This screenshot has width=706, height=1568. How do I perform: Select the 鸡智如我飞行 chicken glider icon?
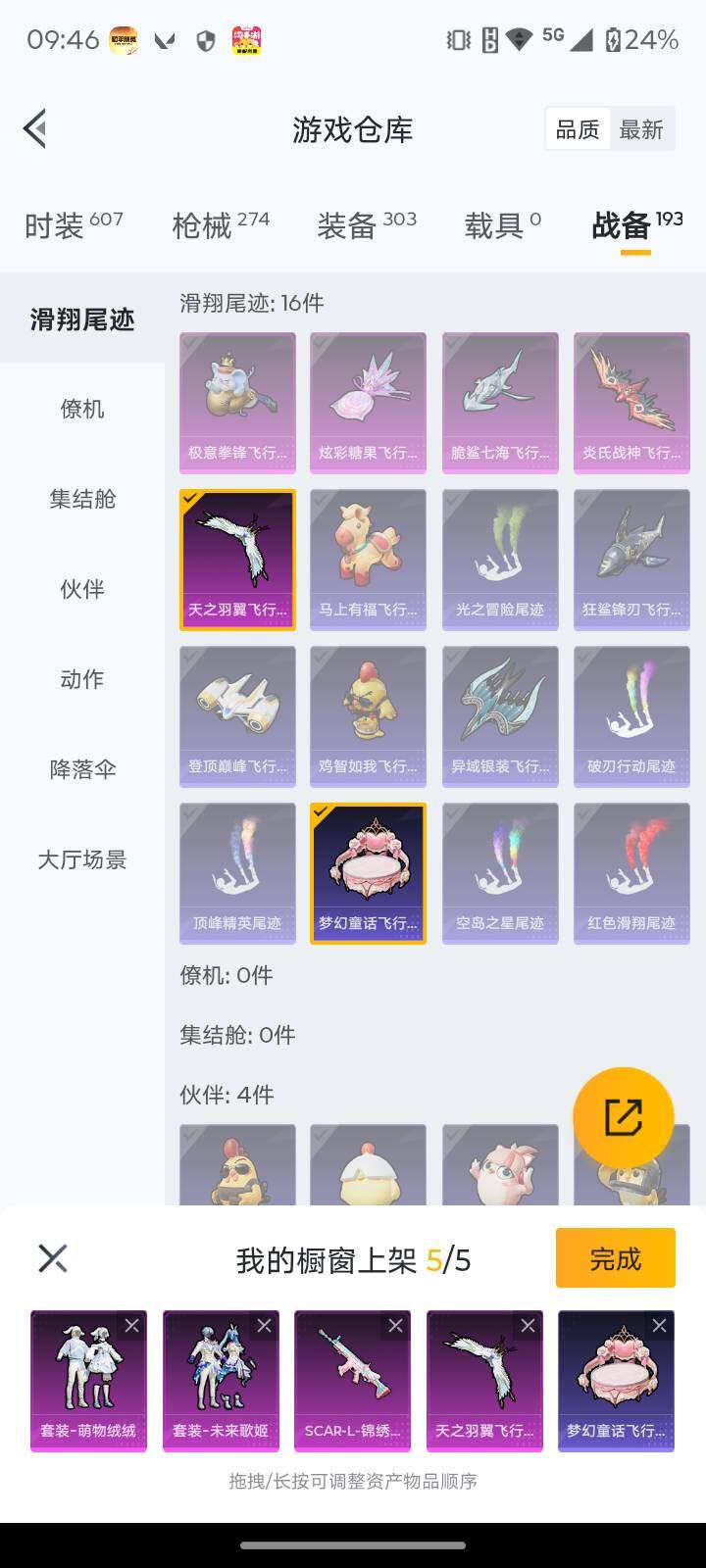pos(368,715)
